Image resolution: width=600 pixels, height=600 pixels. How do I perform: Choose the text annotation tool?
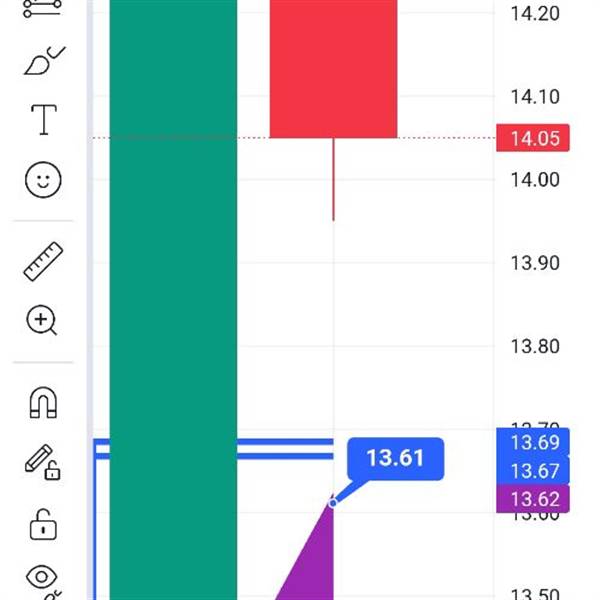(43, 120)
